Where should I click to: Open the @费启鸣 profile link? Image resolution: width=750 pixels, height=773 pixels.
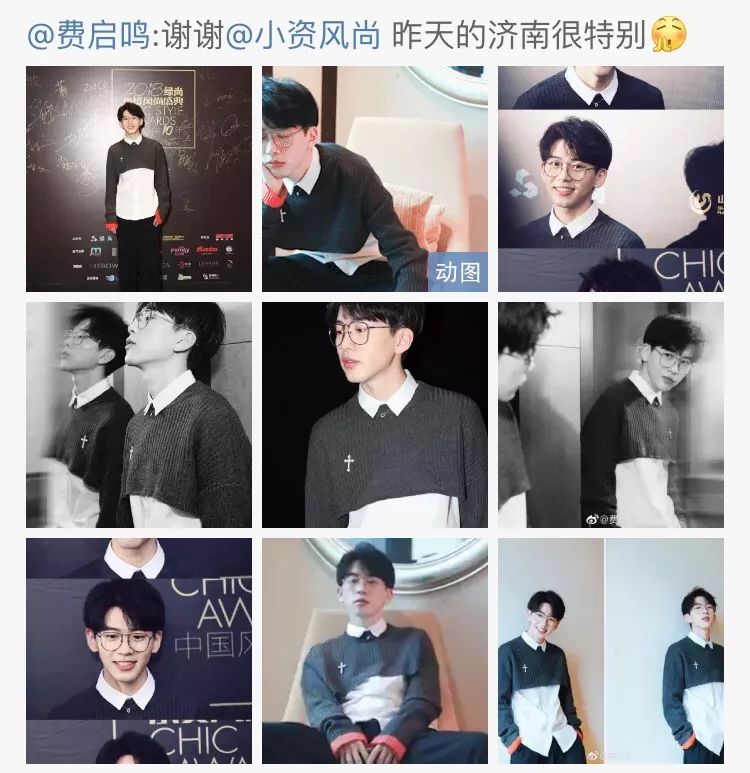(x=88, y=34)
